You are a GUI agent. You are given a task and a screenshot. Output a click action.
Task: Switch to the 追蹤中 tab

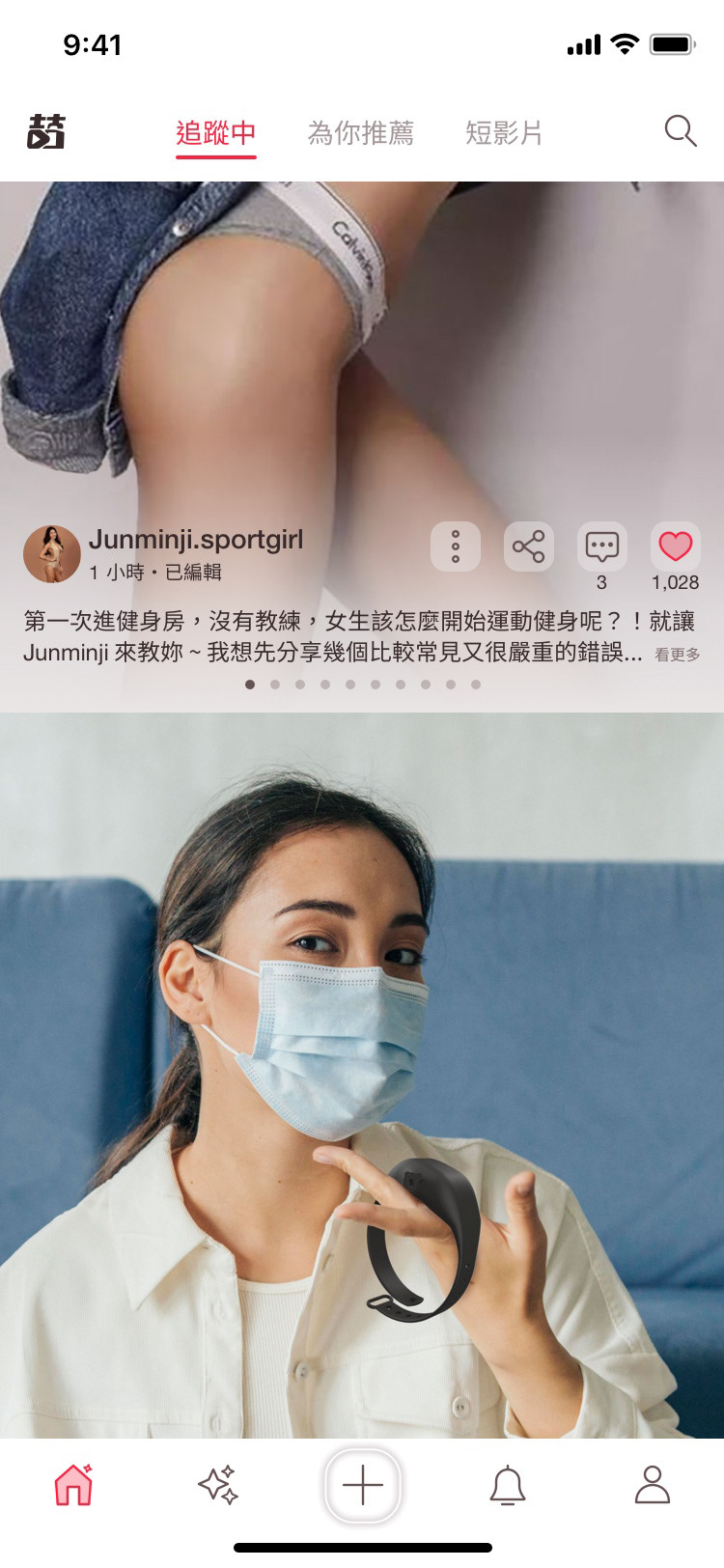(x=216, y=133)
